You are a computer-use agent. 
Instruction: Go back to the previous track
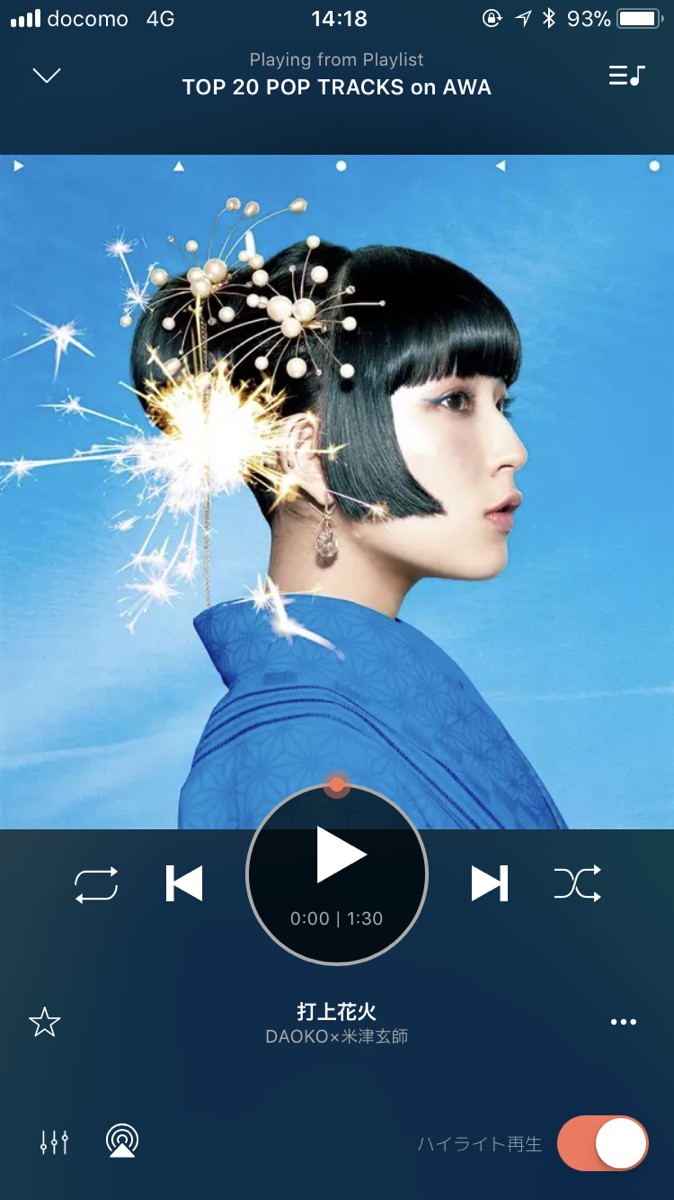184,884
